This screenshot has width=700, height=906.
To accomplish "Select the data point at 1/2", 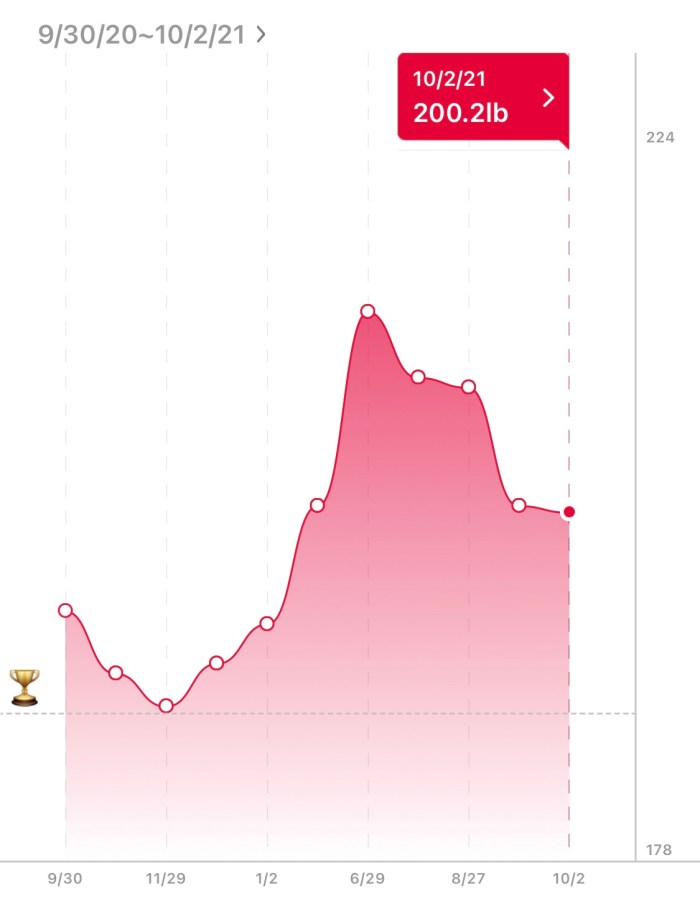I will click(x=267, y=624).
